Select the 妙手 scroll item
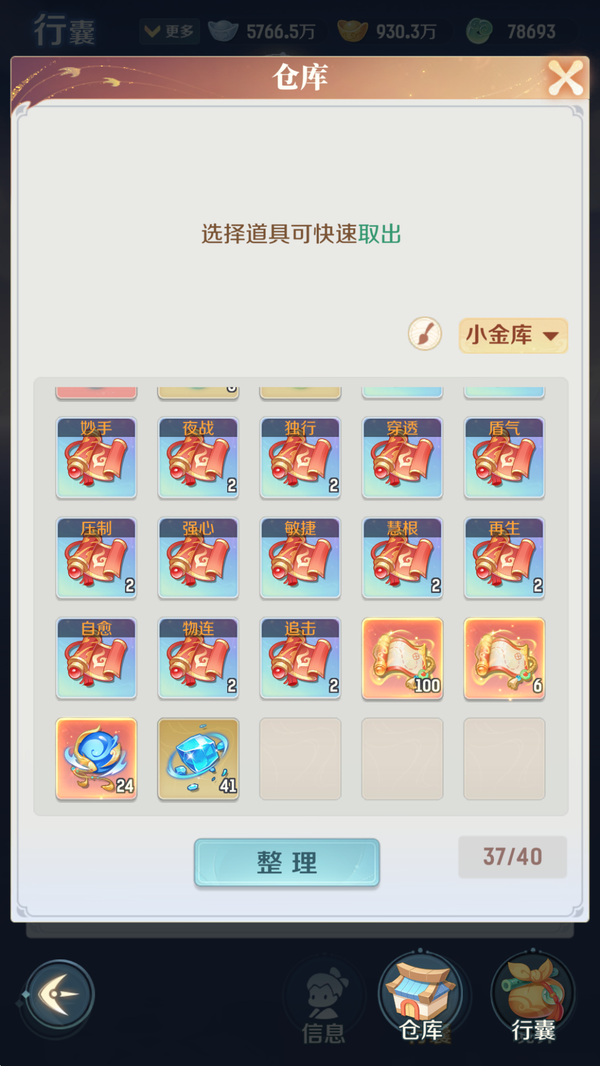 click(x=96, y=458)
